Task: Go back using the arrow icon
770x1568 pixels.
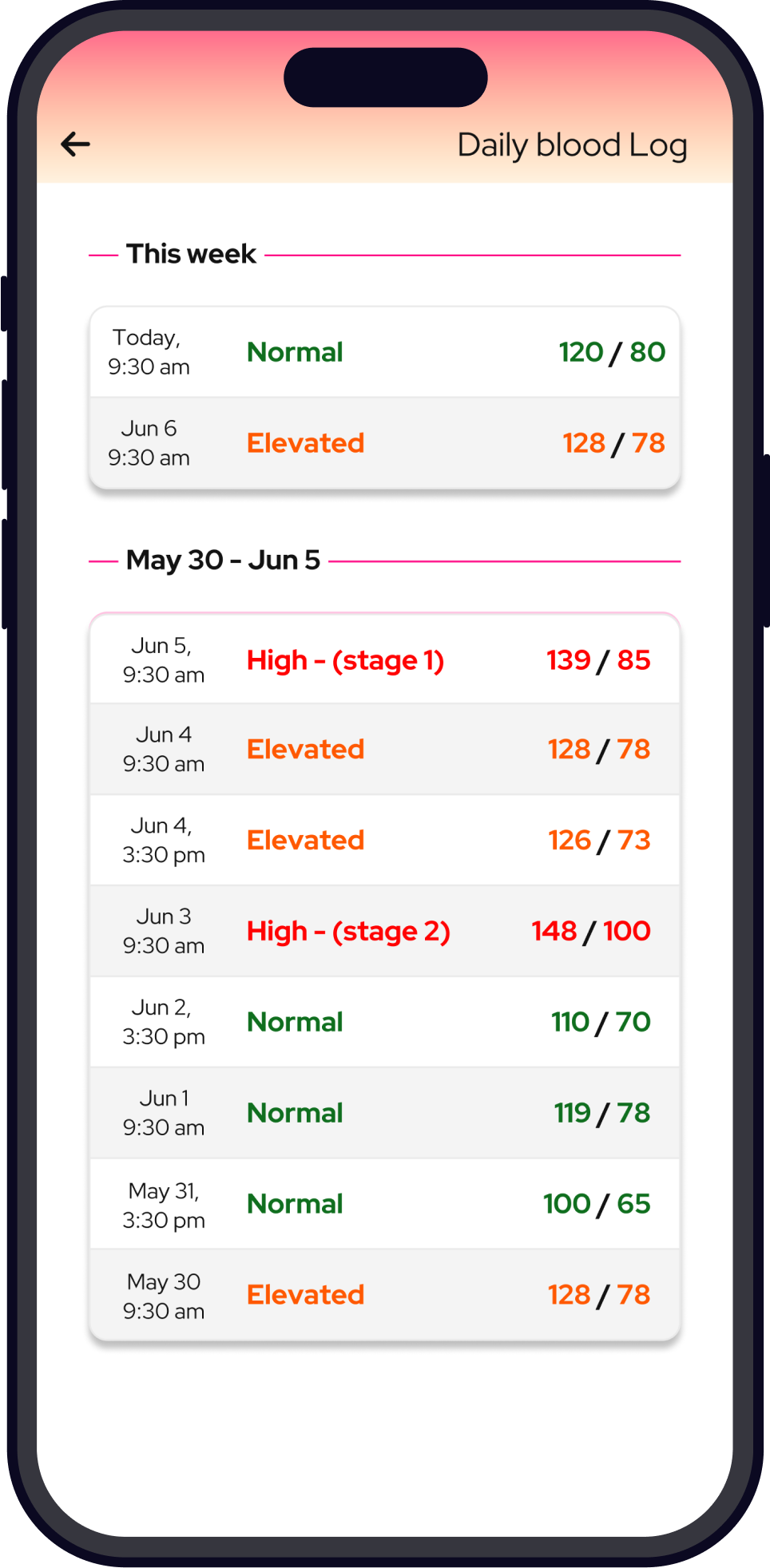Action: pos(76,145)
